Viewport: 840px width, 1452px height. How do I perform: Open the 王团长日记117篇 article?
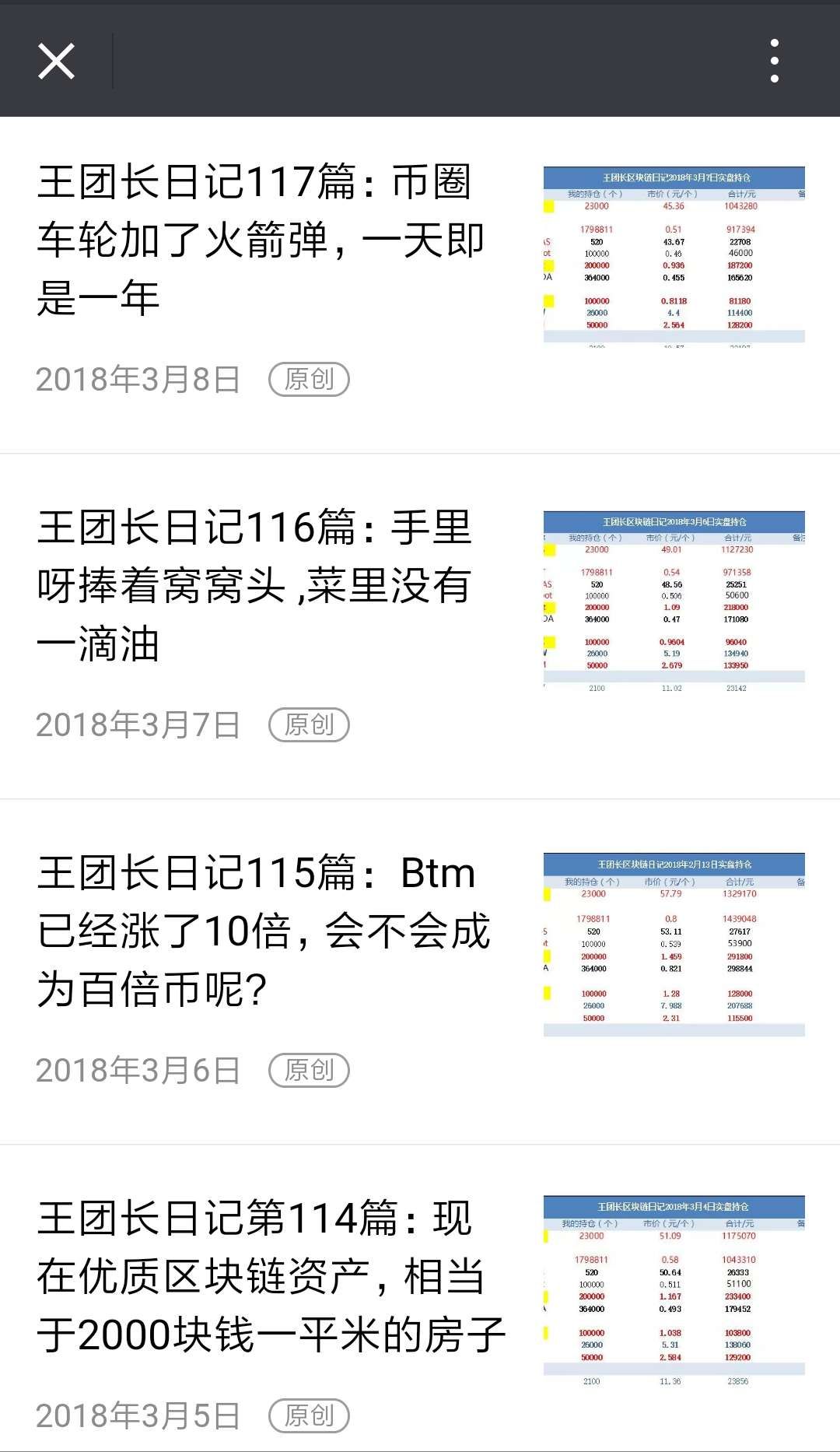pos(261,240)
